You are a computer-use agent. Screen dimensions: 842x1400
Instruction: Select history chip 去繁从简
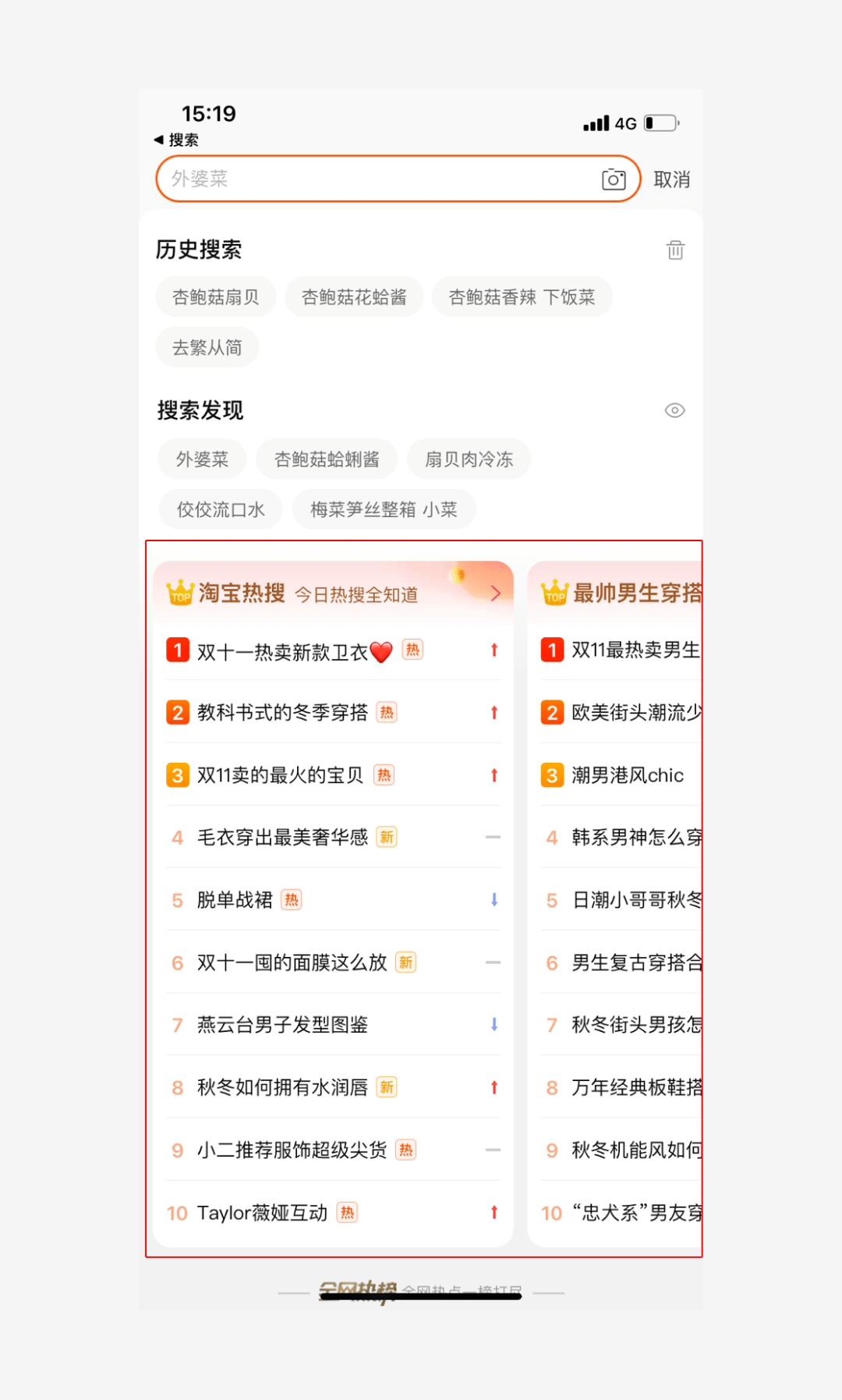pyautogui.click(x=207, y=348)
